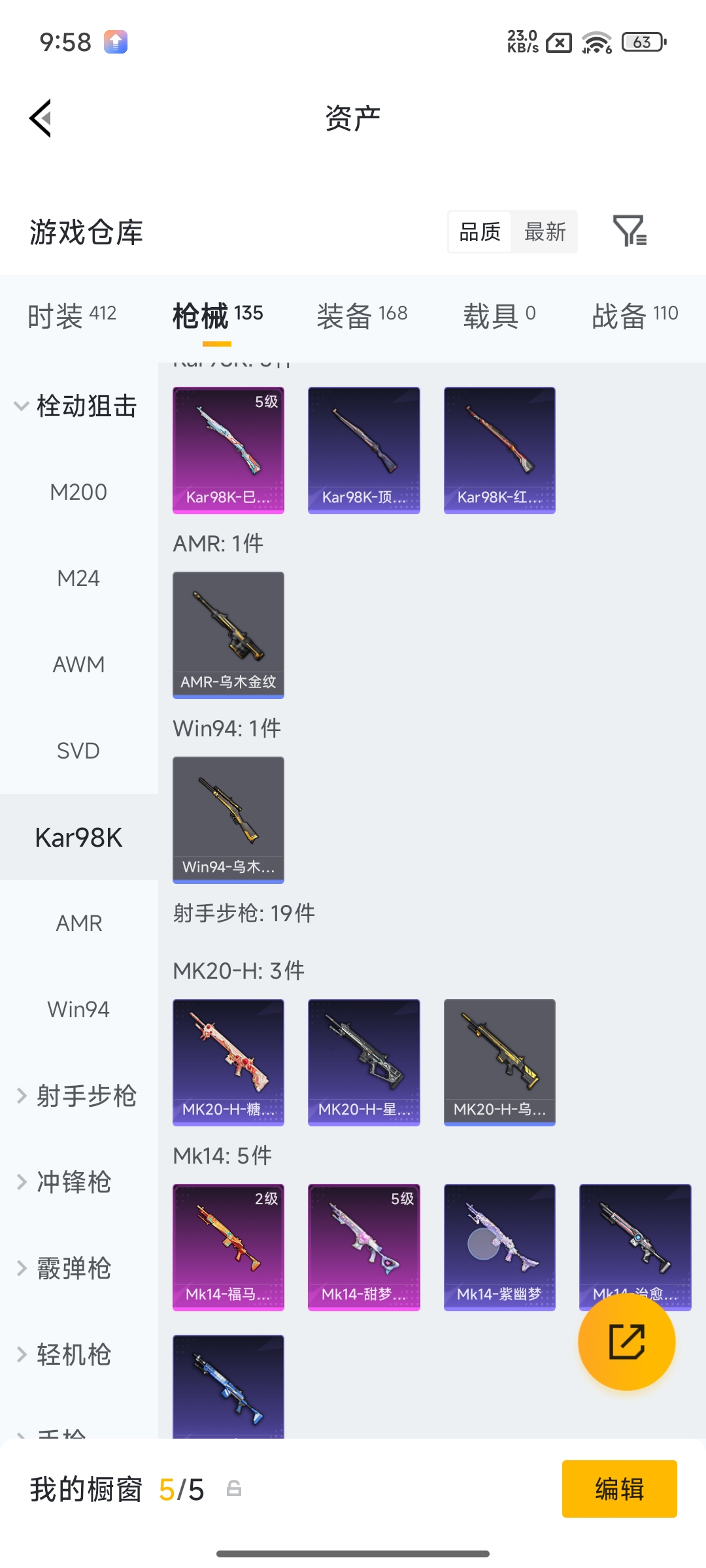The image size is (706, 1568).
Task: Sort items by 最新
Action: point(545,232)
